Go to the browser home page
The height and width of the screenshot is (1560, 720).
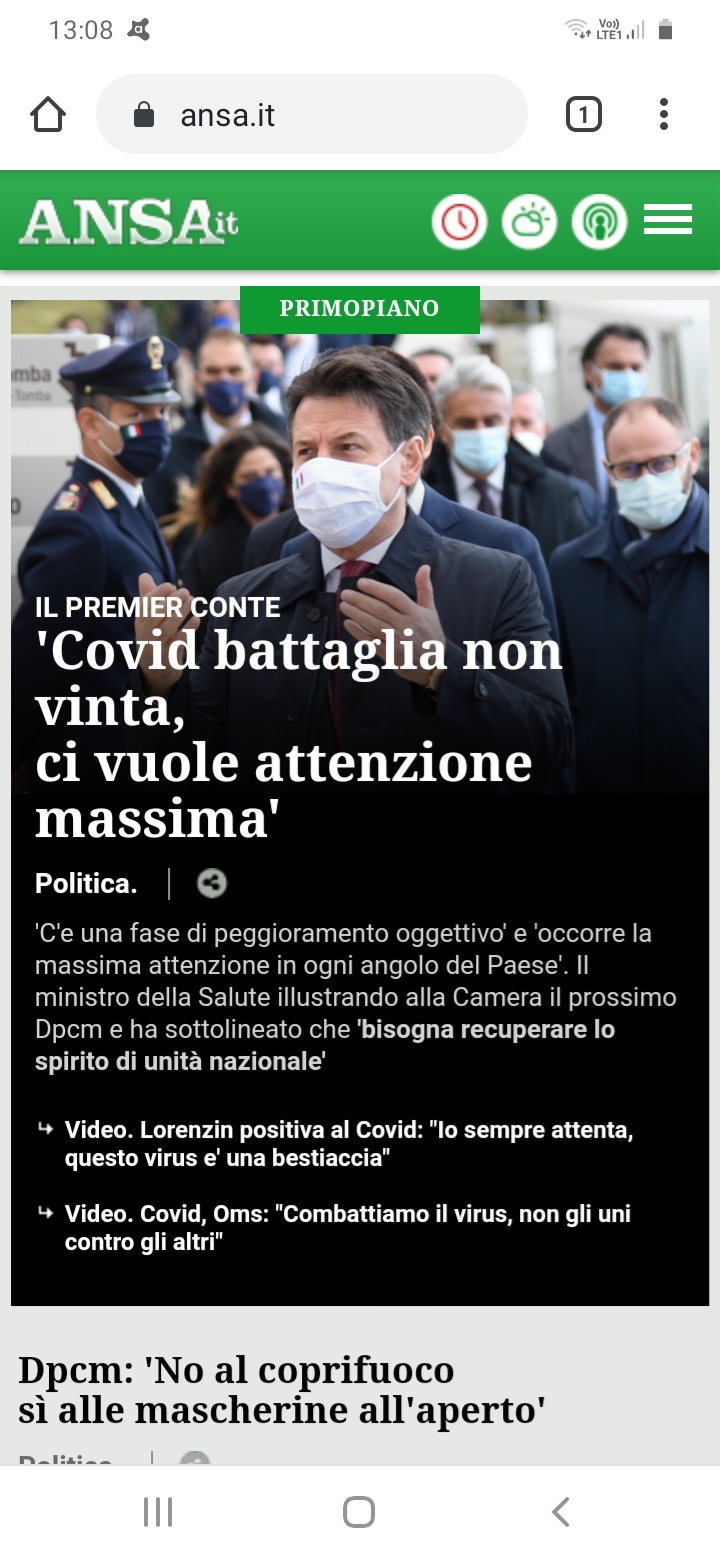click(x=48, y=115)
